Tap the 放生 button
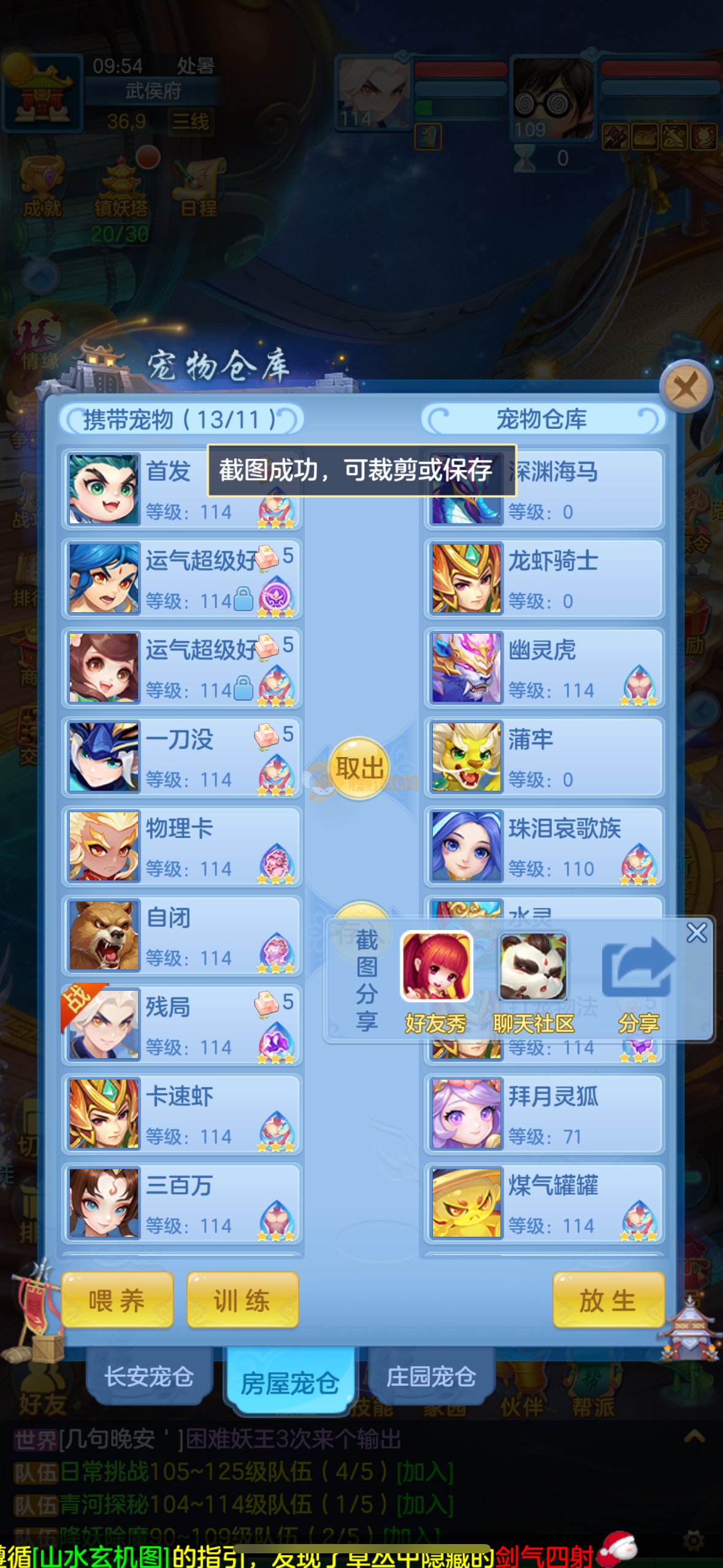This screenshot has width=723, height=1568. 608,1300
